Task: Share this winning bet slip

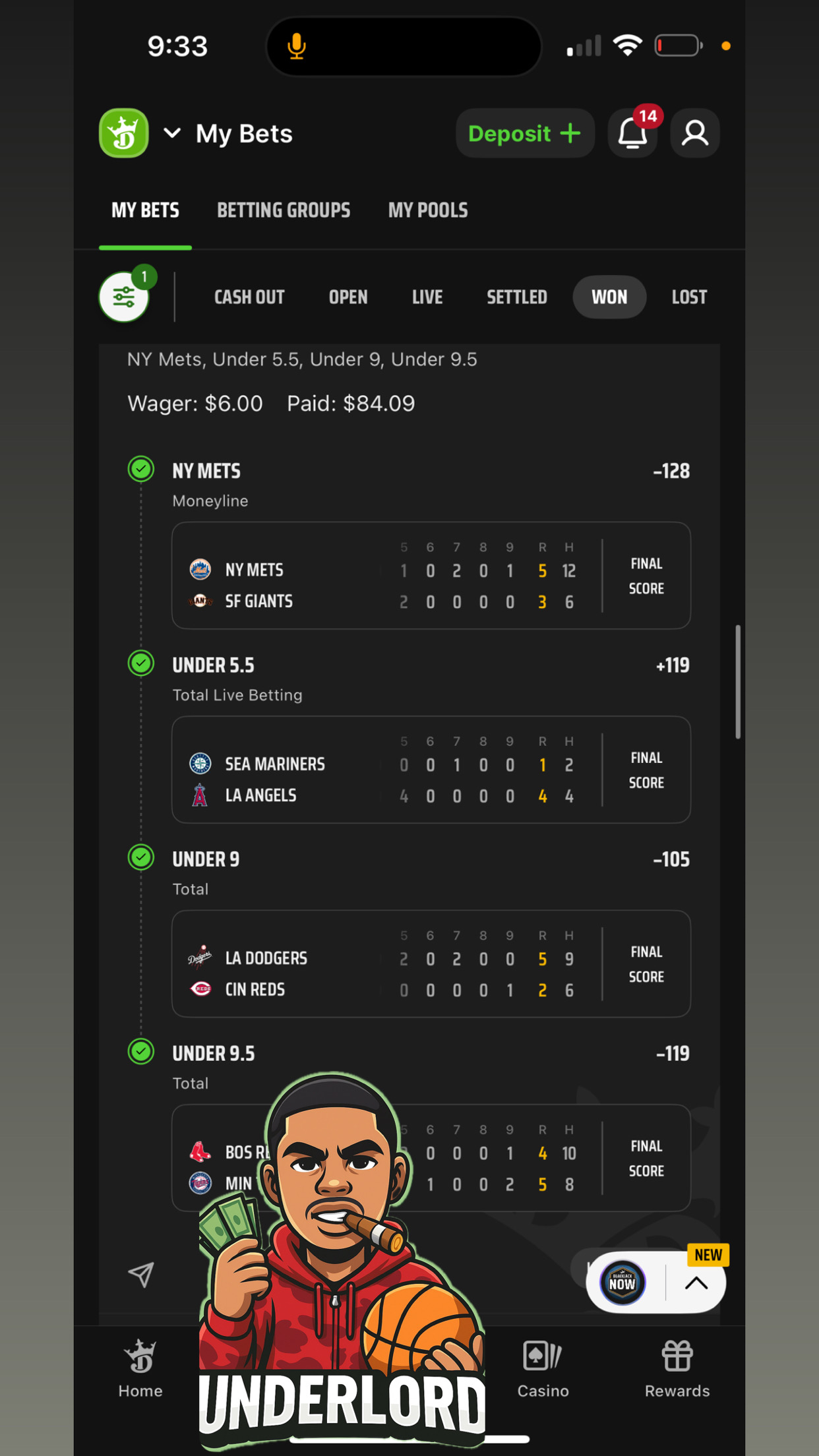Action: point(141,1274)
